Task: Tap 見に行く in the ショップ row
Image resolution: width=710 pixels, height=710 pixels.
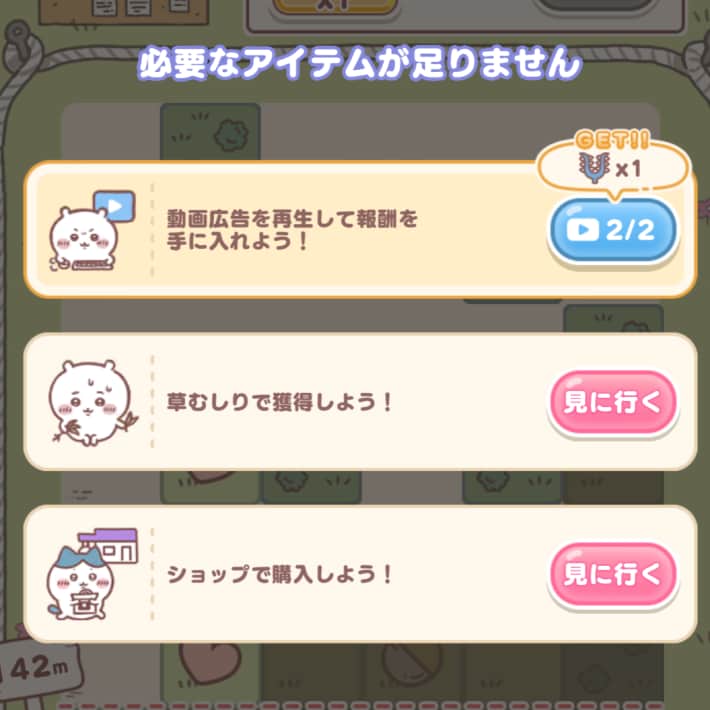Action: pos(612,574)
